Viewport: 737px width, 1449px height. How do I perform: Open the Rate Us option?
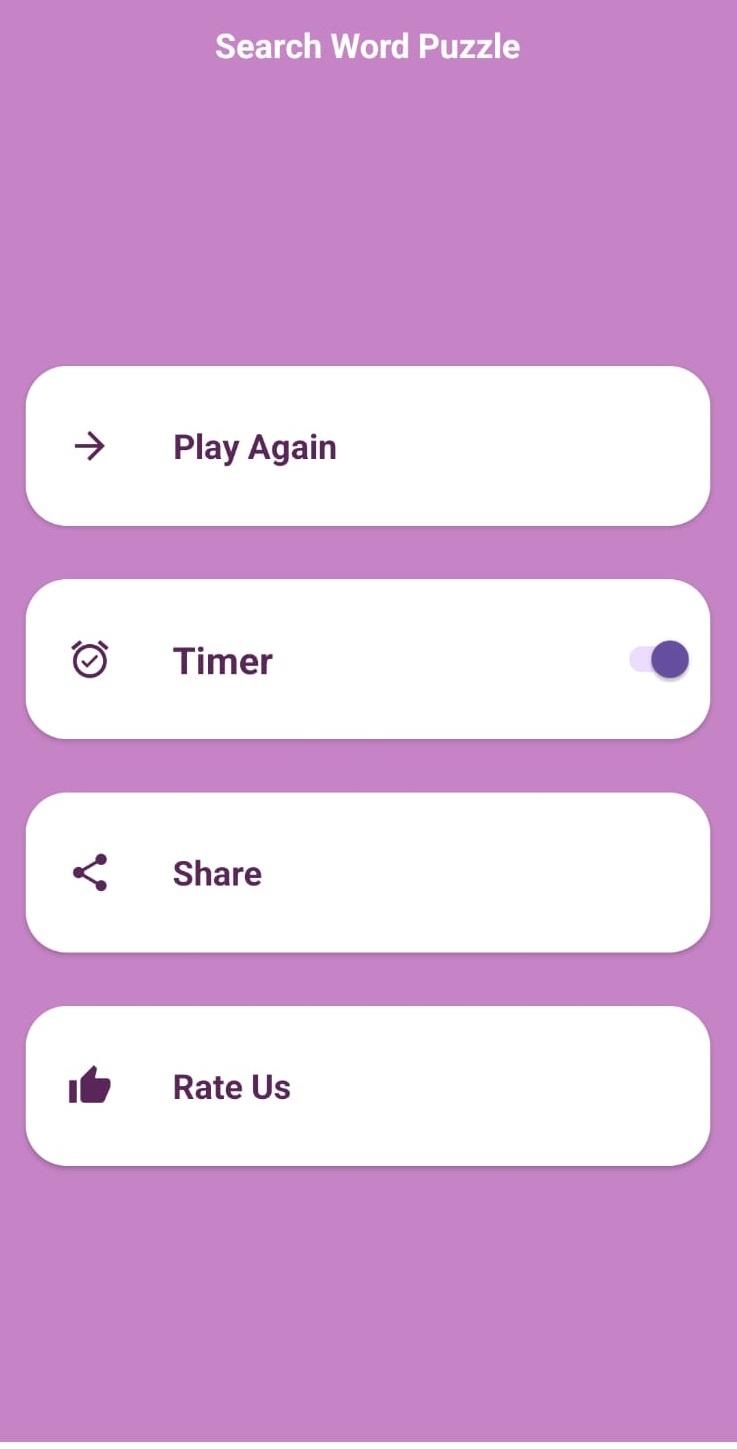[x=367, y=1086]
